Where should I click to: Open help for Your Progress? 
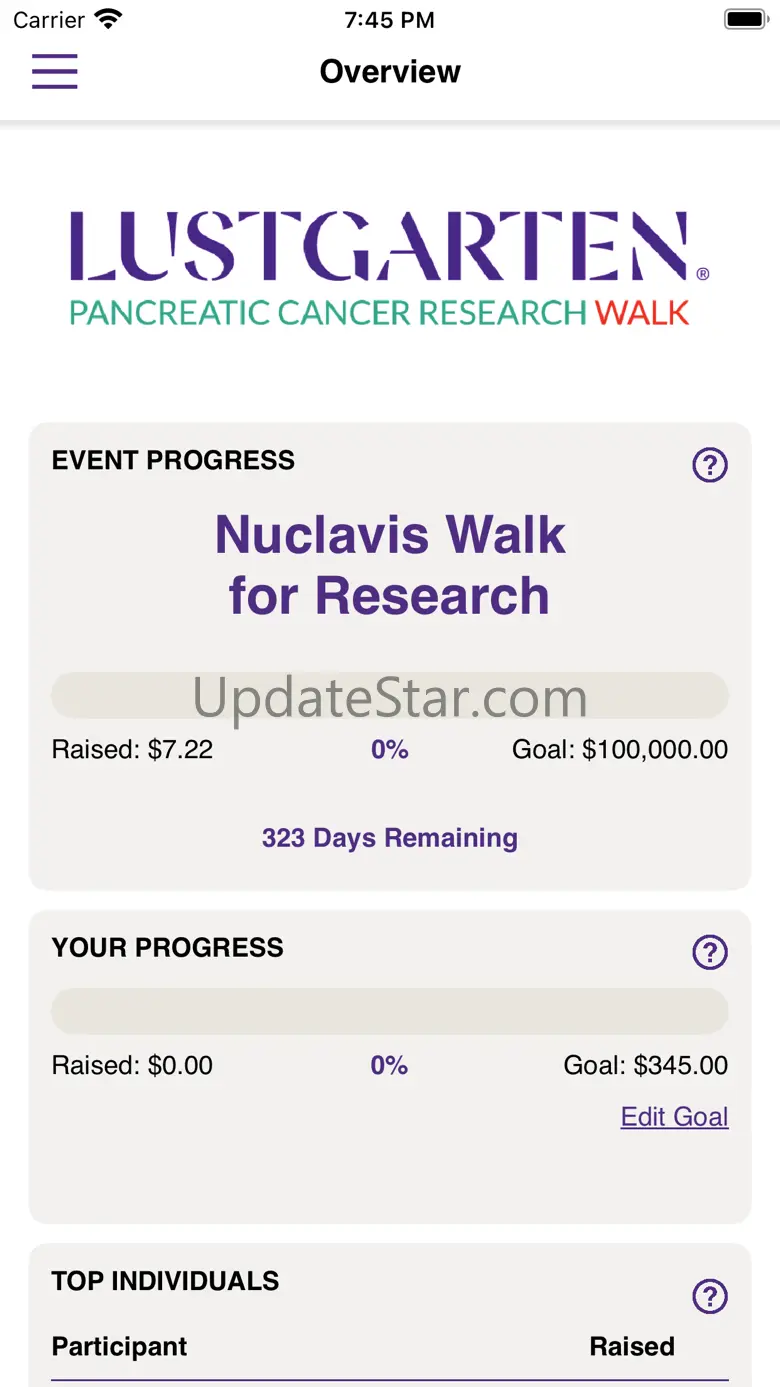point(710,952)
